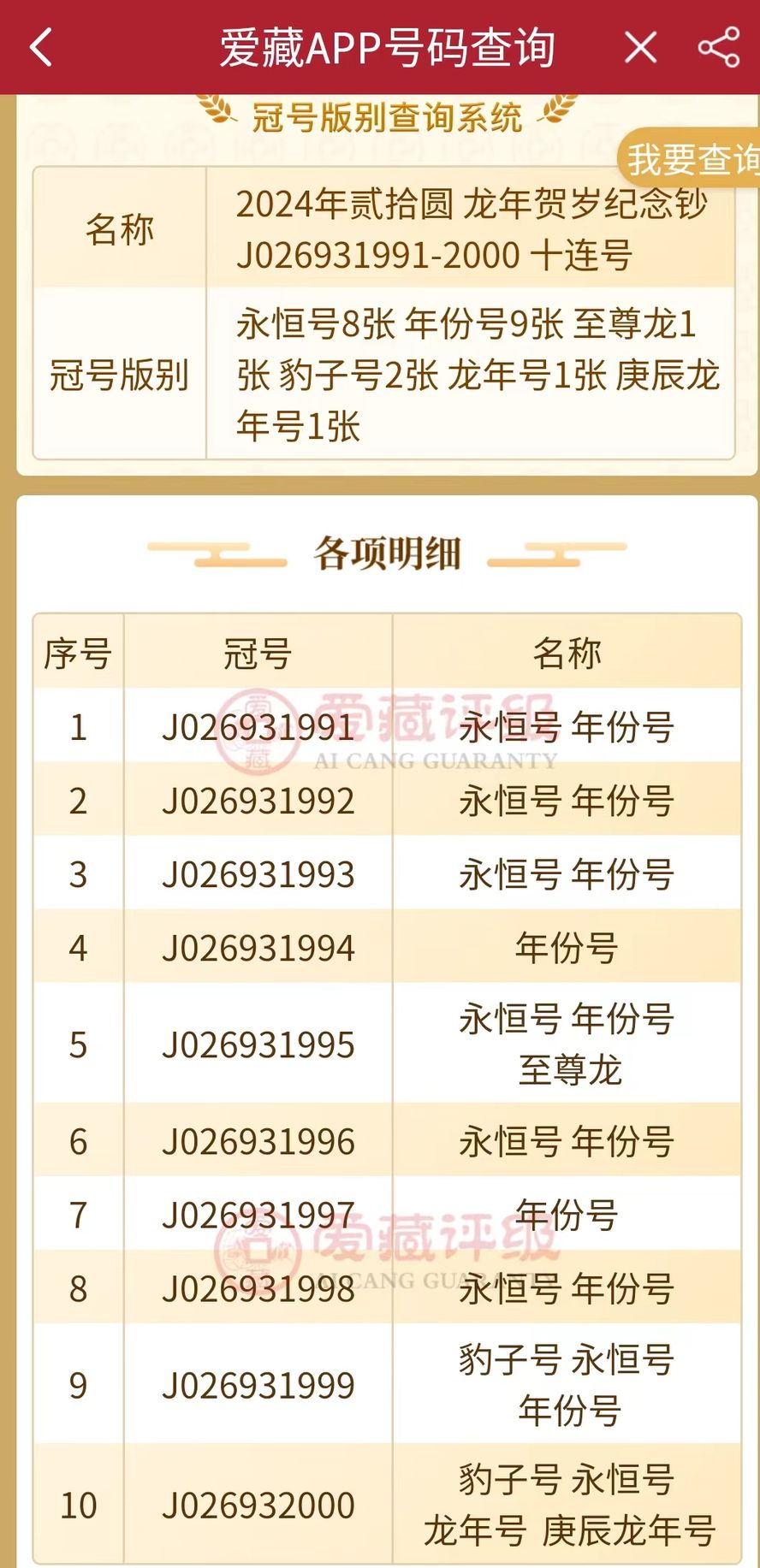This screenshot has width=760, height=1568.
Task: Share this query result page
Action: click(x=719, y=47)
